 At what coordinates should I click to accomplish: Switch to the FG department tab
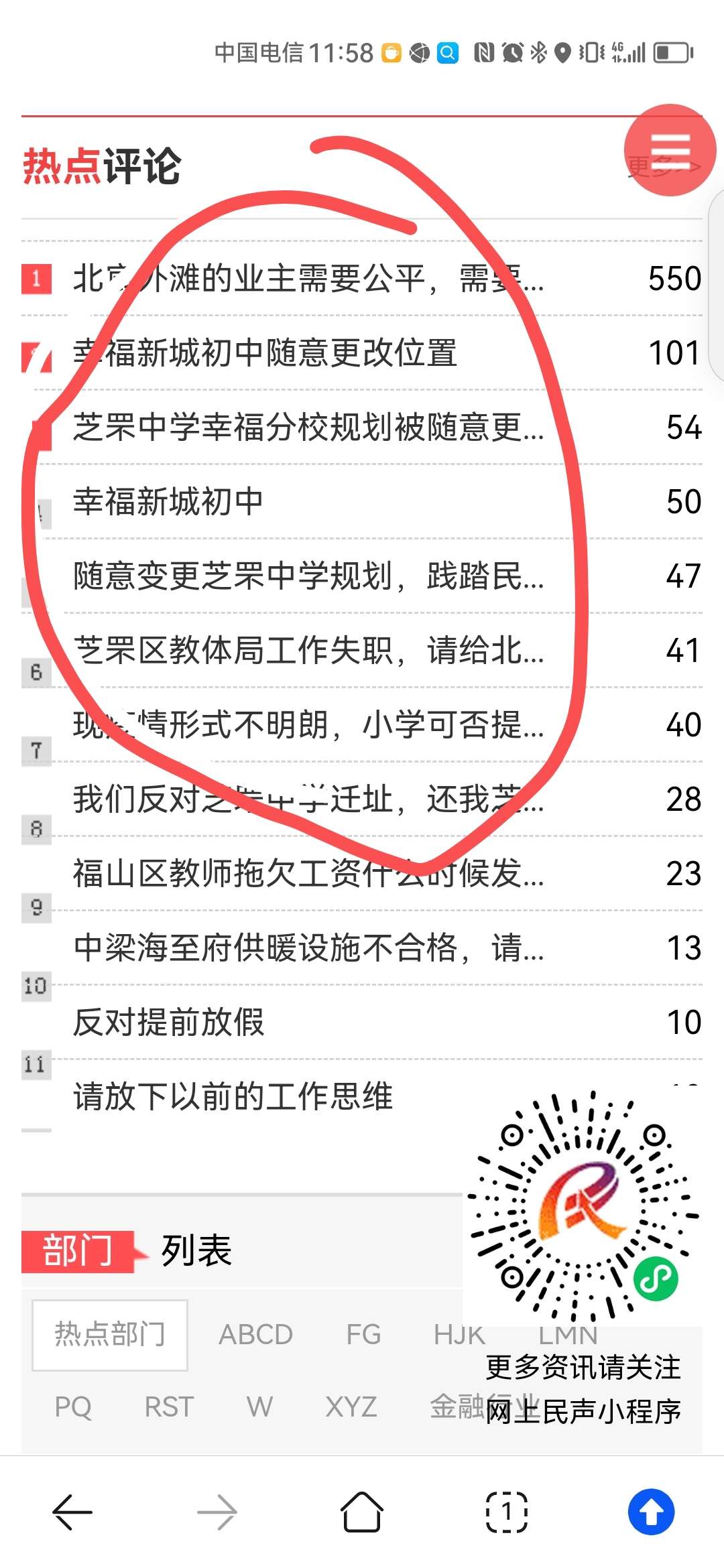[x=363, y=1334]
